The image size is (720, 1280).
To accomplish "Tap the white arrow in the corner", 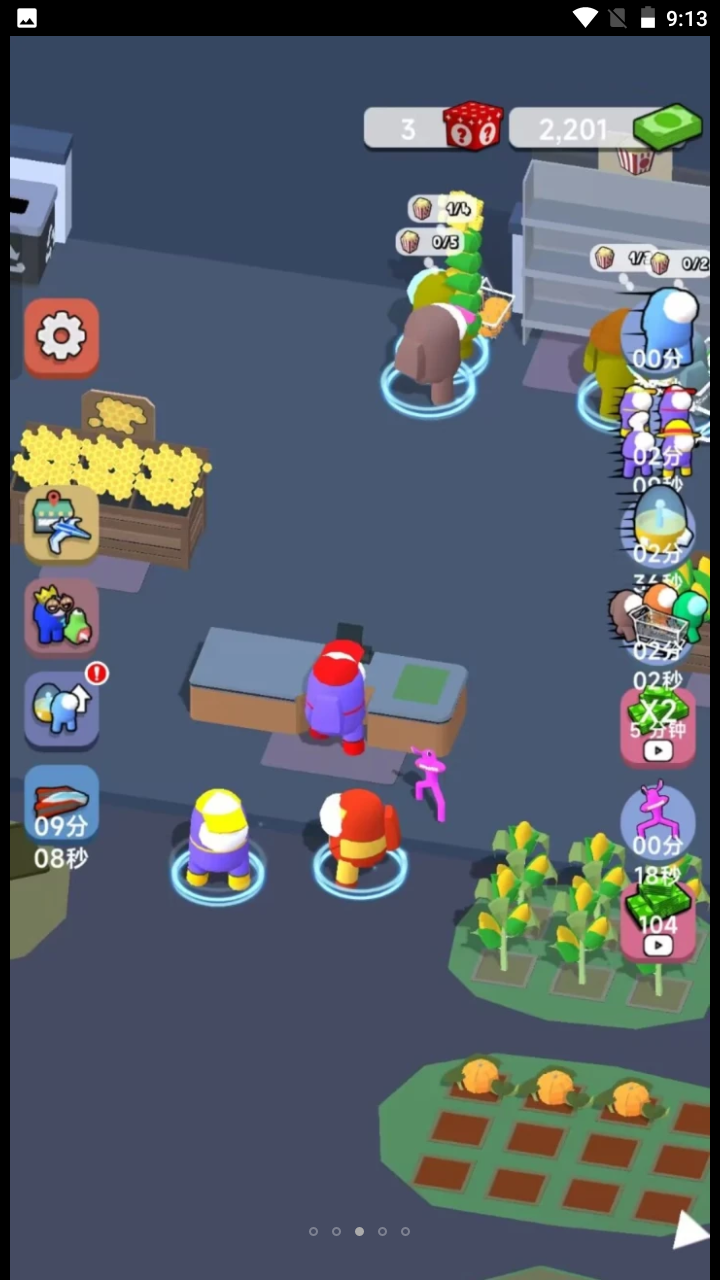I will [690, 1230].
